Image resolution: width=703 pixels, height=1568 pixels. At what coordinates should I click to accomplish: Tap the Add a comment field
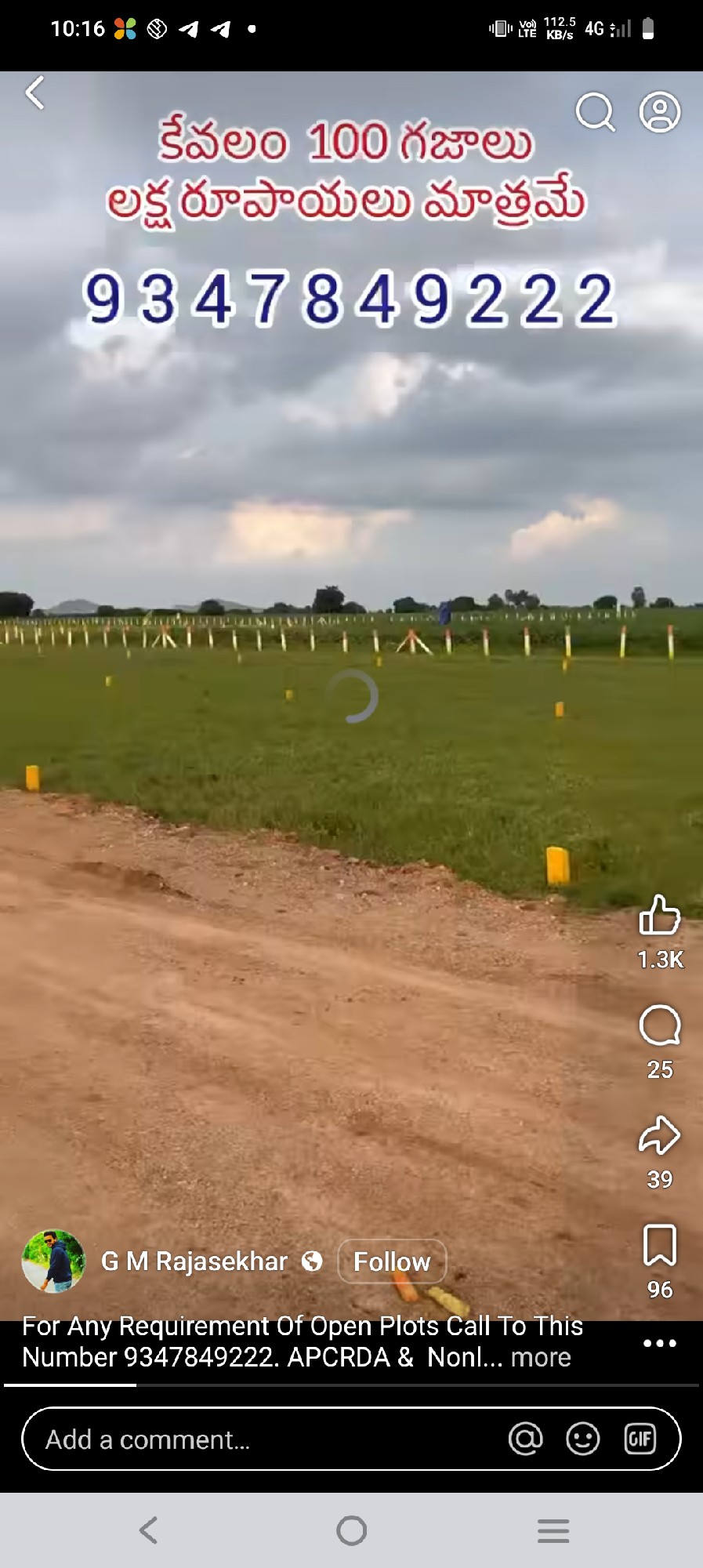pyautogui.click(x=259, y=1439)
